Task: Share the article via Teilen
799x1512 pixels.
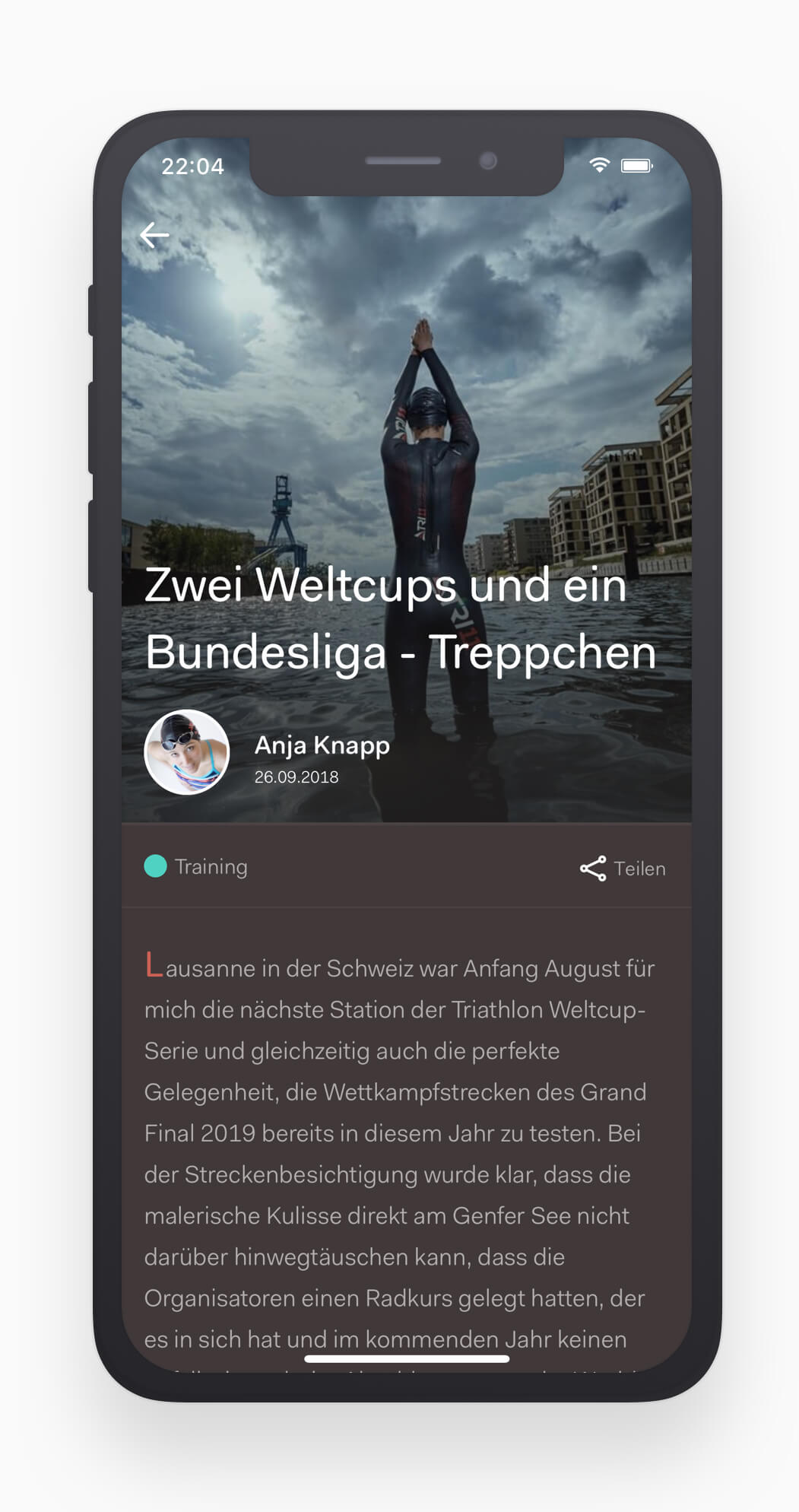Action: click(x=623, y=869)
